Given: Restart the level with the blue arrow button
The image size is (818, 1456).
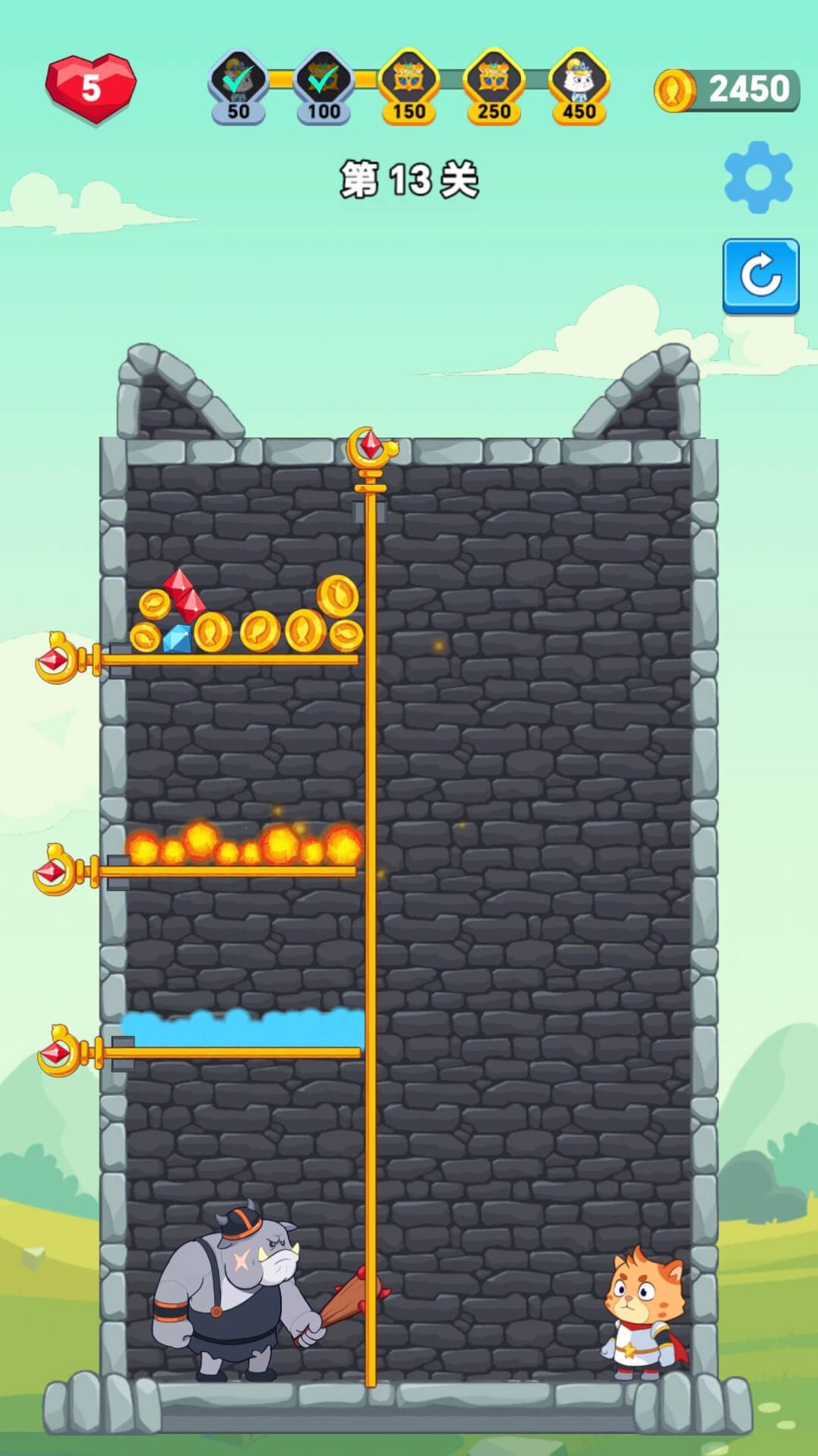Looking at the screenshot, I should (x=760, y=275).
